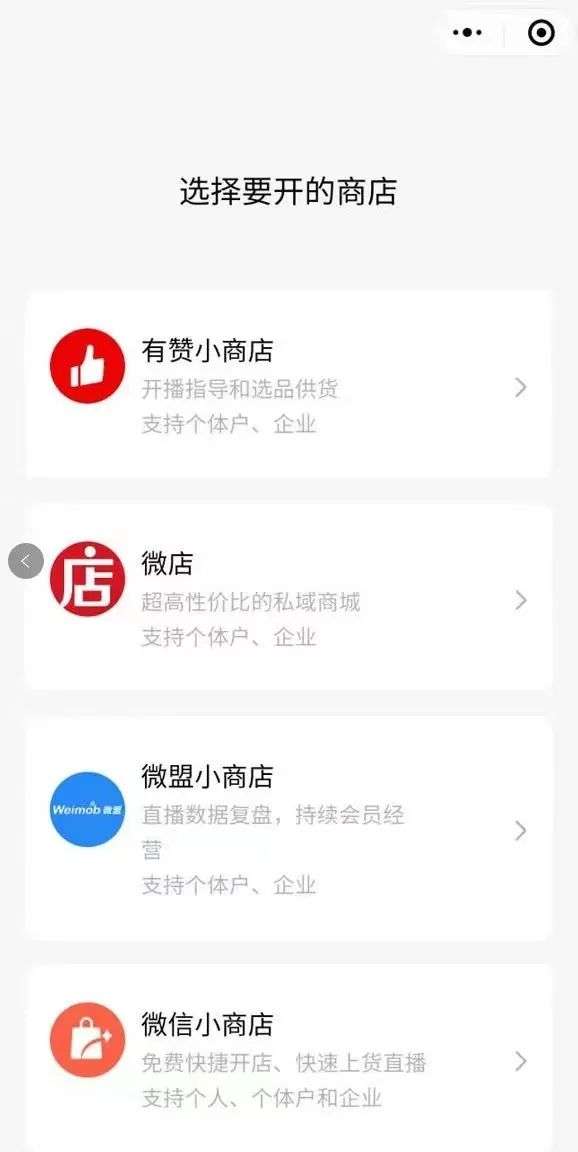
Task: Choose 微店 as the store to open
Action: coord(289,597)
